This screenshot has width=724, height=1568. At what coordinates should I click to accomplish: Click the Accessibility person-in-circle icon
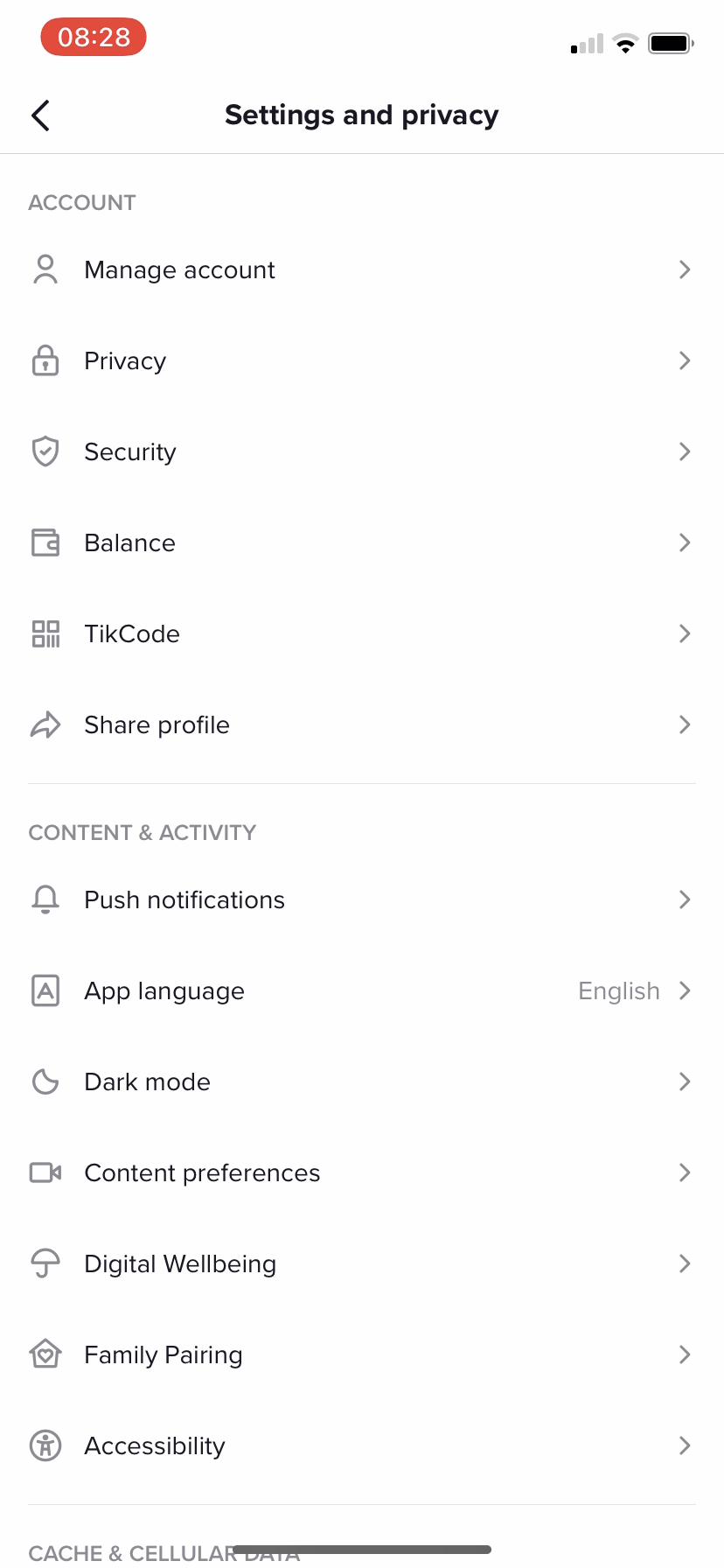(45, 1445)
